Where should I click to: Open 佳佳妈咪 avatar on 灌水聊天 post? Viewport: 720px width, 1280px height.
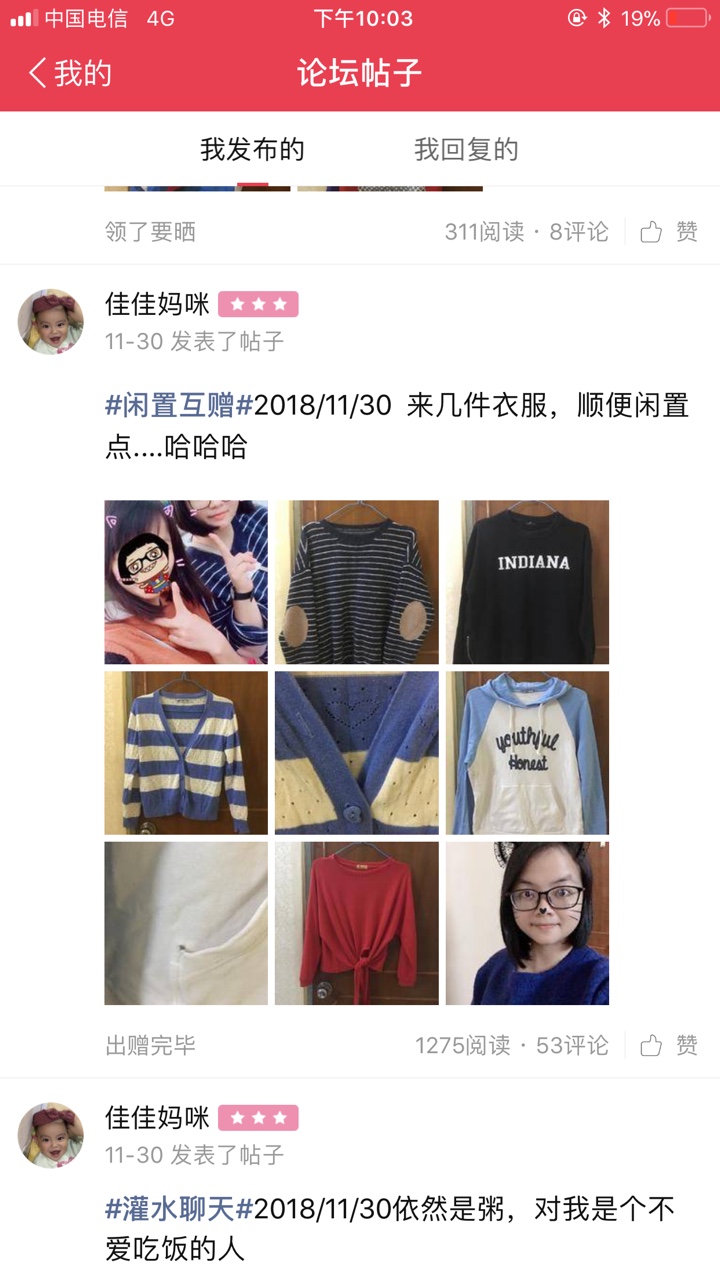click(51, 1135)
